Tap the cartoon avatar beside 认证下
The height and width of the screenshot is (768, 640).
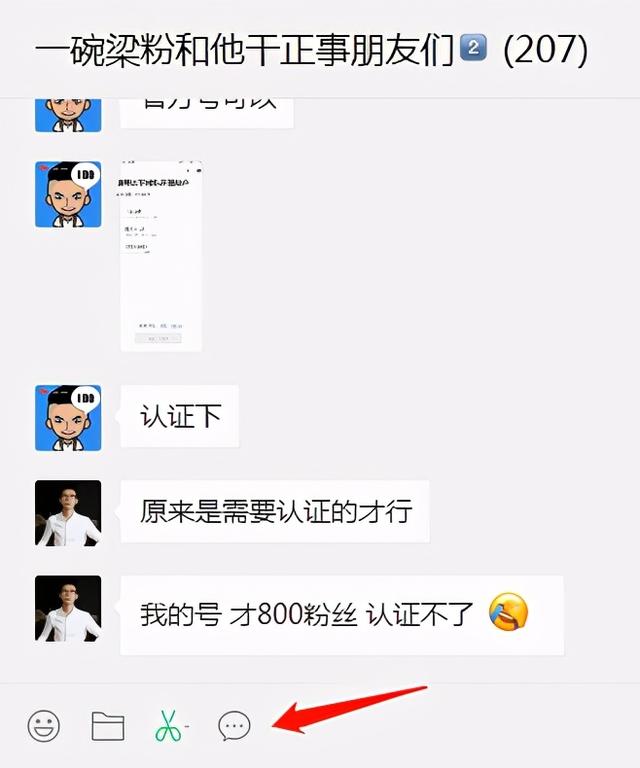click(68, 417)
